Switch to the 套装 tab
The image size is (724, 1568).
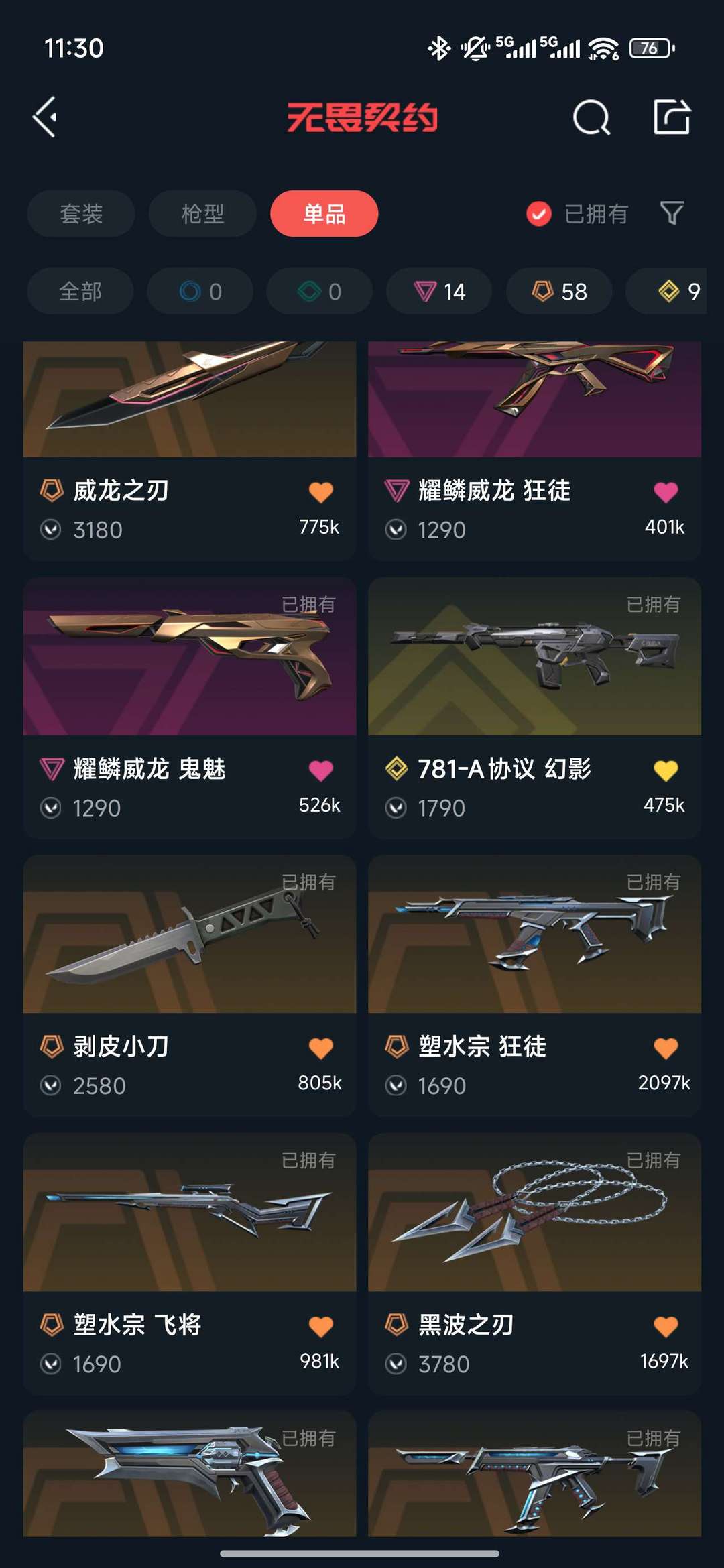point(80,213)
